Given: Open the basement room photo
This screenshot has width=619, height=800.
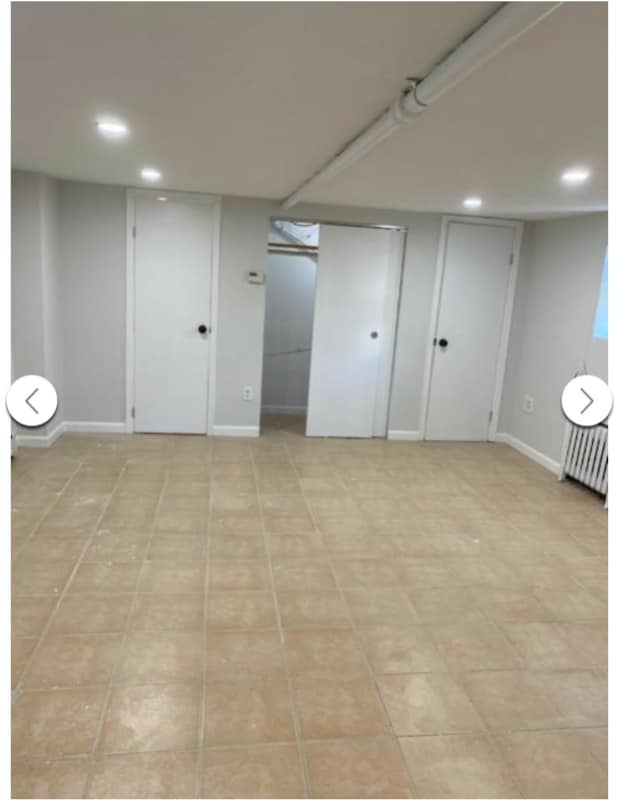Looking at the screenshot, I should (x=309, y=560).
